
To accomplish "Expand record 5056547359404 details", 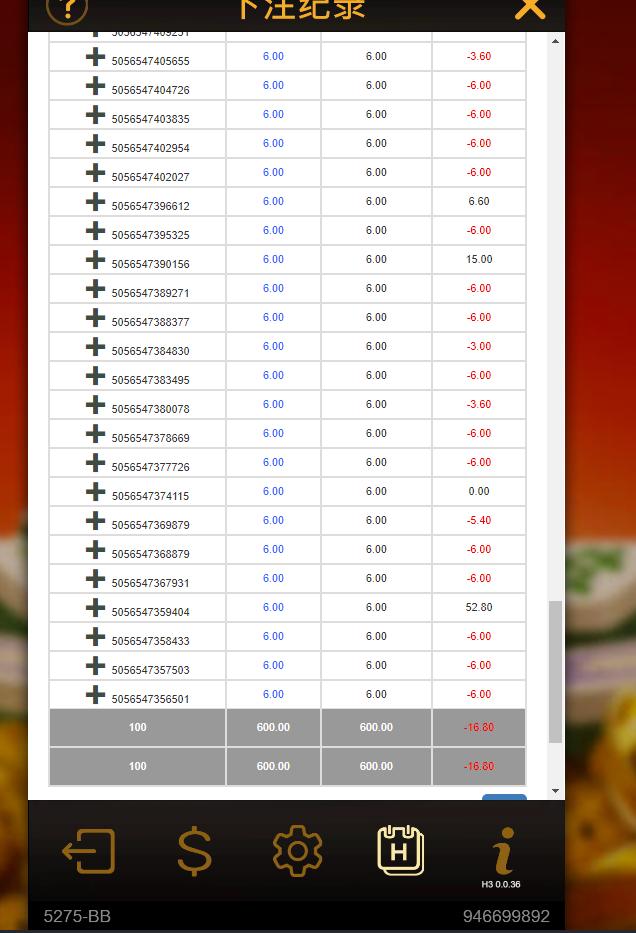I will coord(96,608).
